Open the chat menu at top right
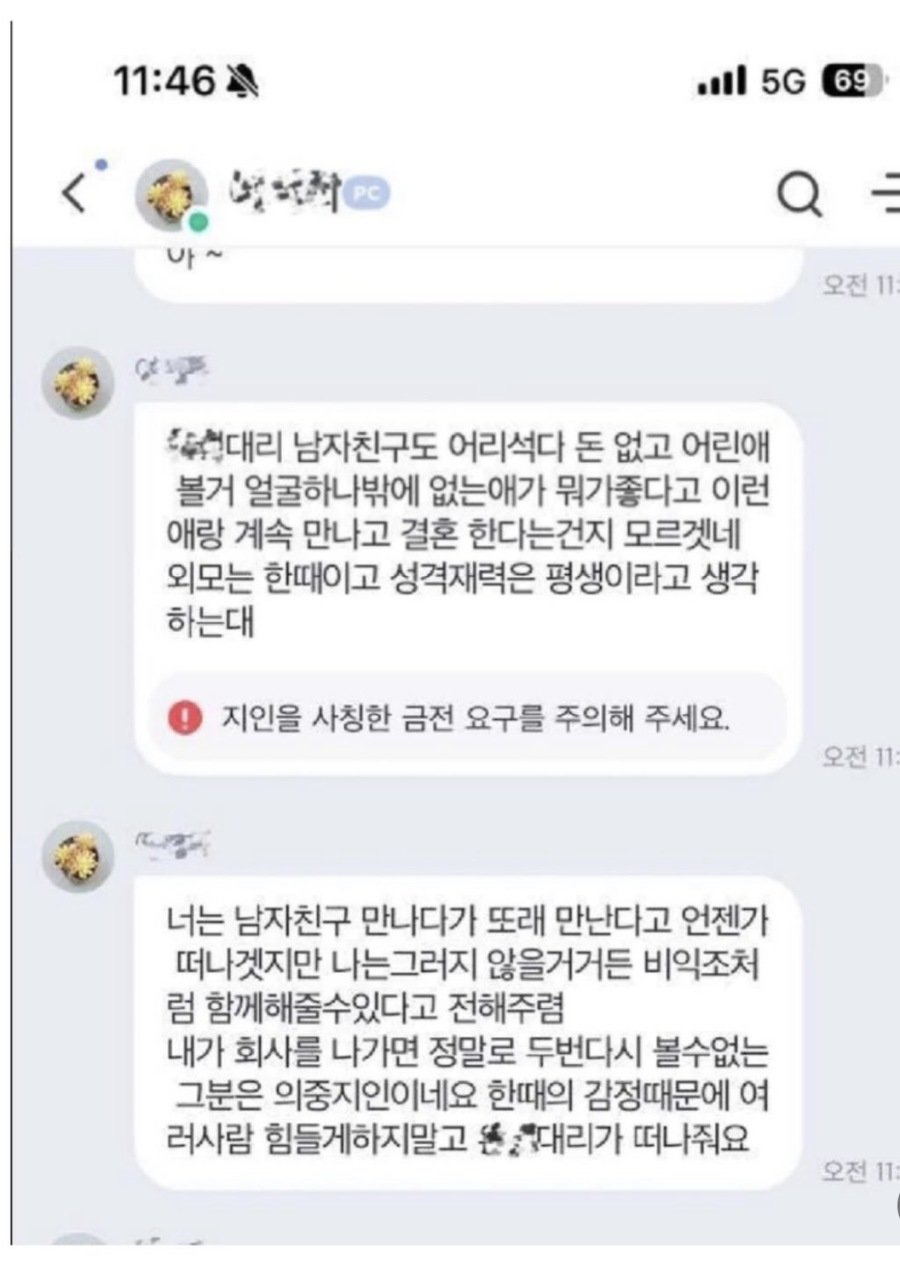900x1267 pixels. pyautogui.click(x=886, y=193)
